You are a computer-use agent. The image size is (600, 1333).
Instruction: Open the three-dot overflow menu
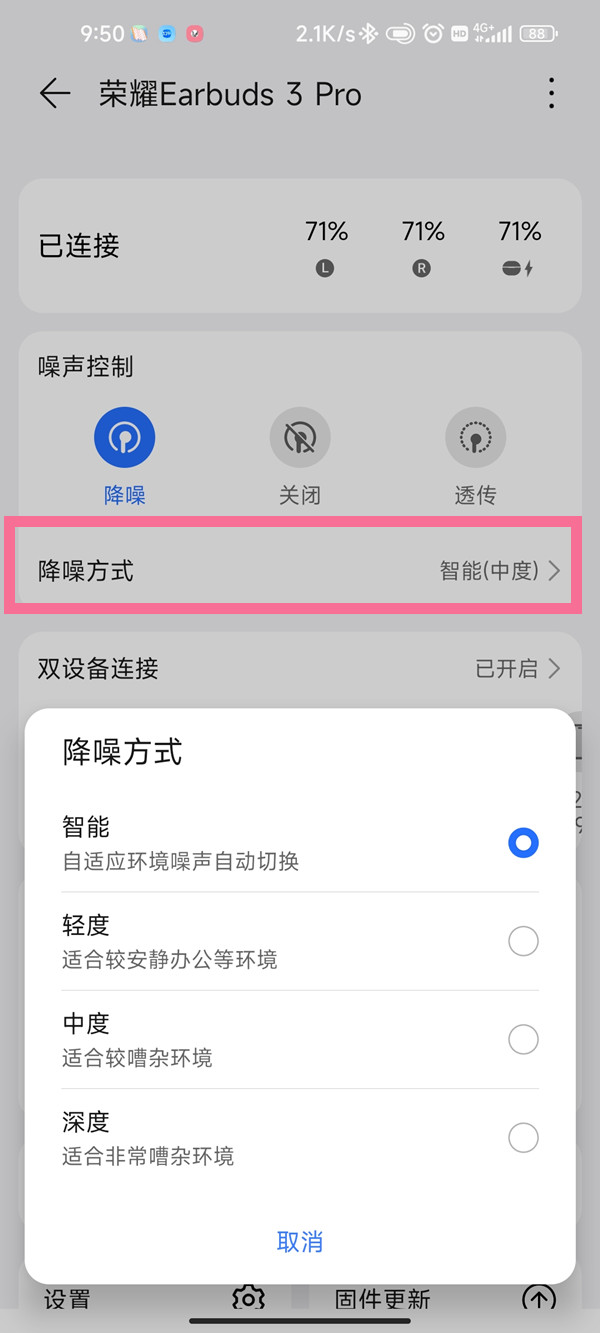[x=551, y=94]
